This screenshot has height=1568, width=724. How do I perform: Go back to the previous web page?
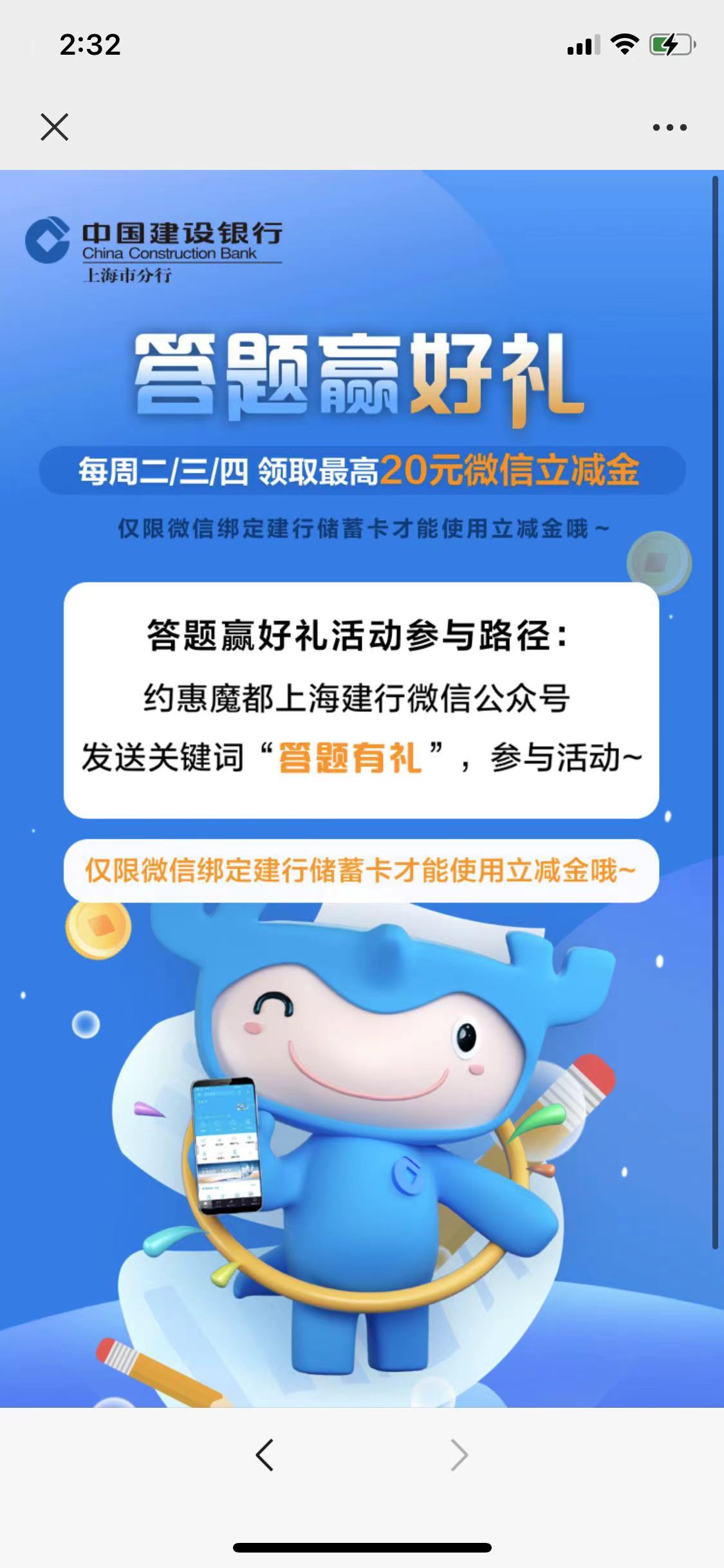point(265,1455)
